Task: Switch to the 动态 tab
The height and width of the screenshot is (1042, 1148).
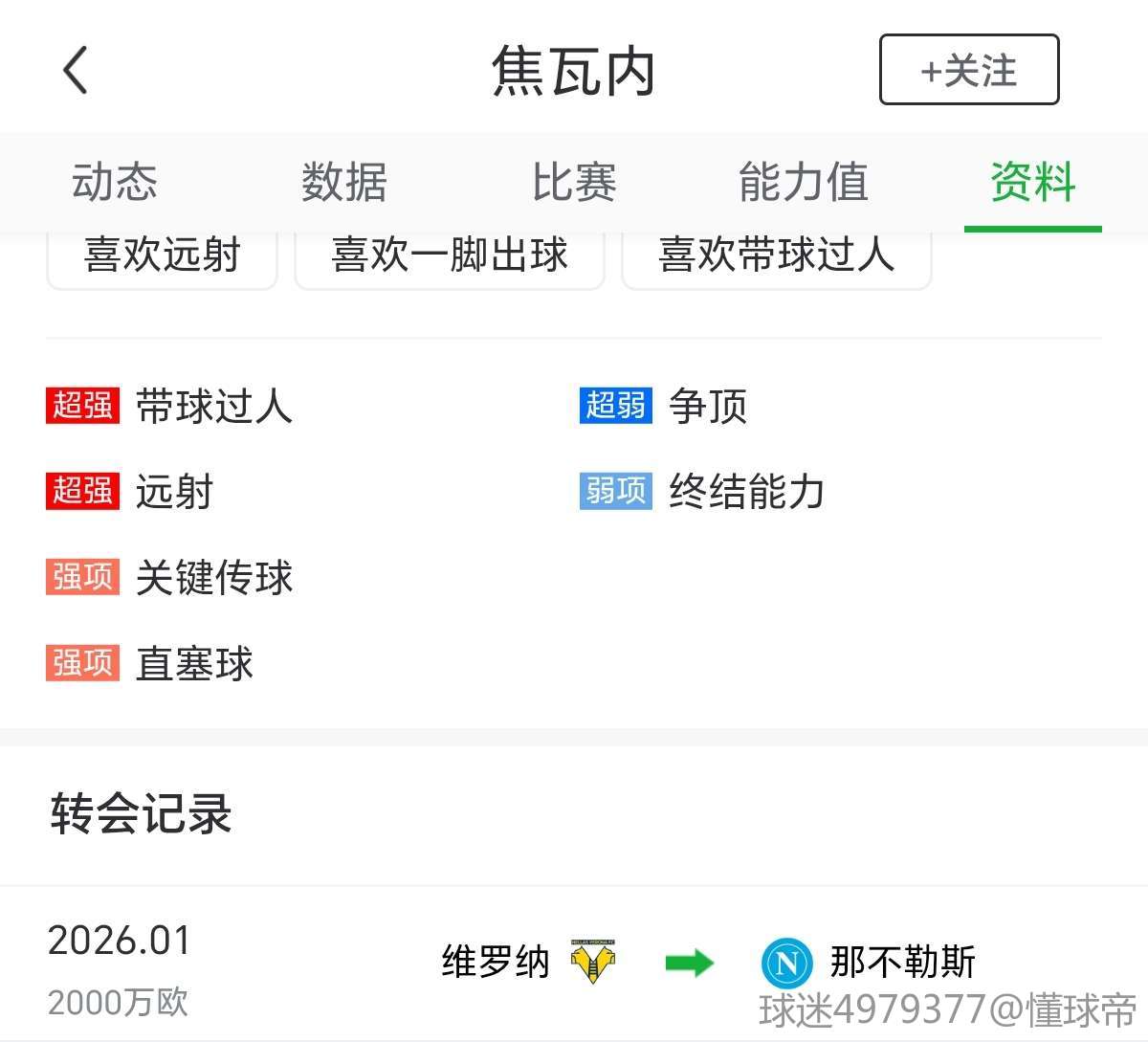Action: [x=115, y=182]
